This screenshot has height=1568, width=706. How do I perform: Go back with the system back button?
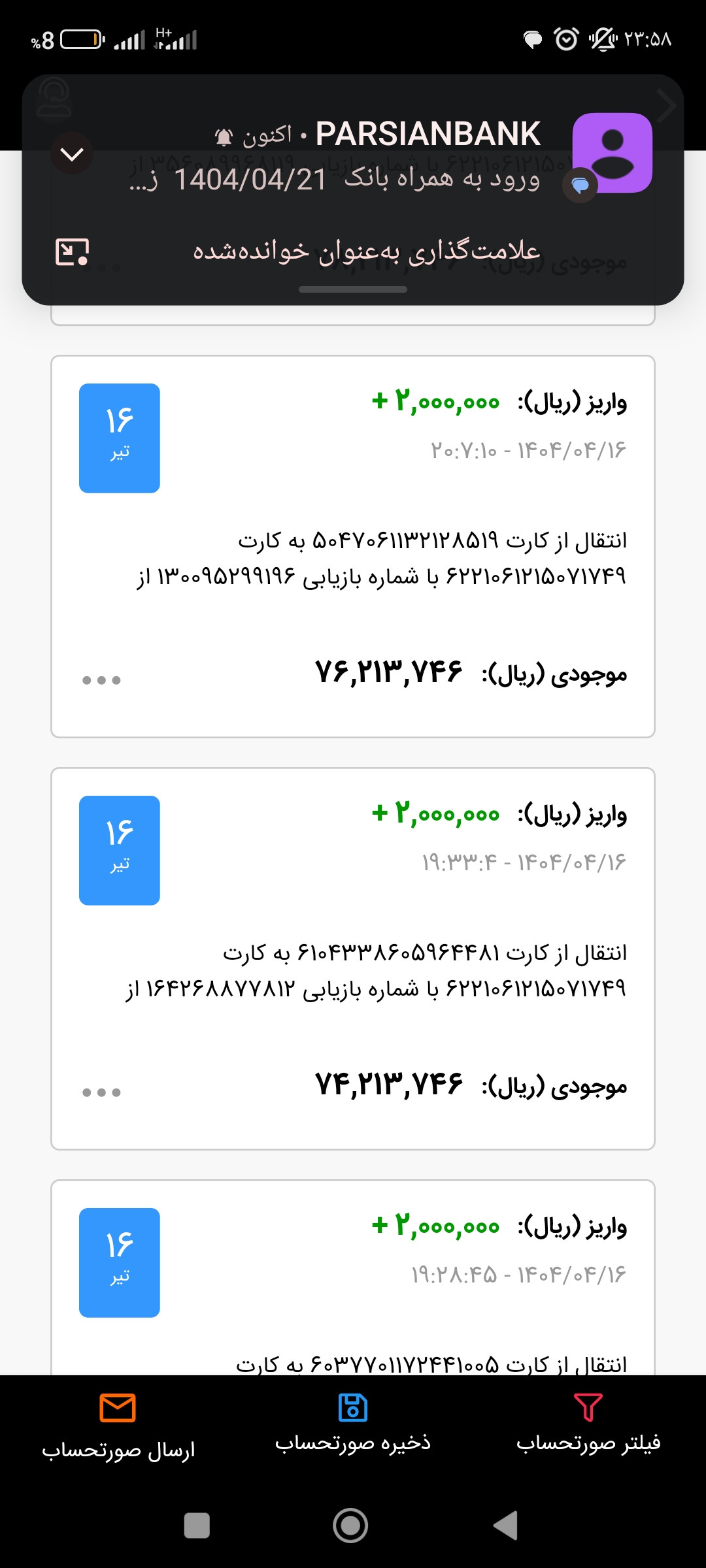(505, 1526)
